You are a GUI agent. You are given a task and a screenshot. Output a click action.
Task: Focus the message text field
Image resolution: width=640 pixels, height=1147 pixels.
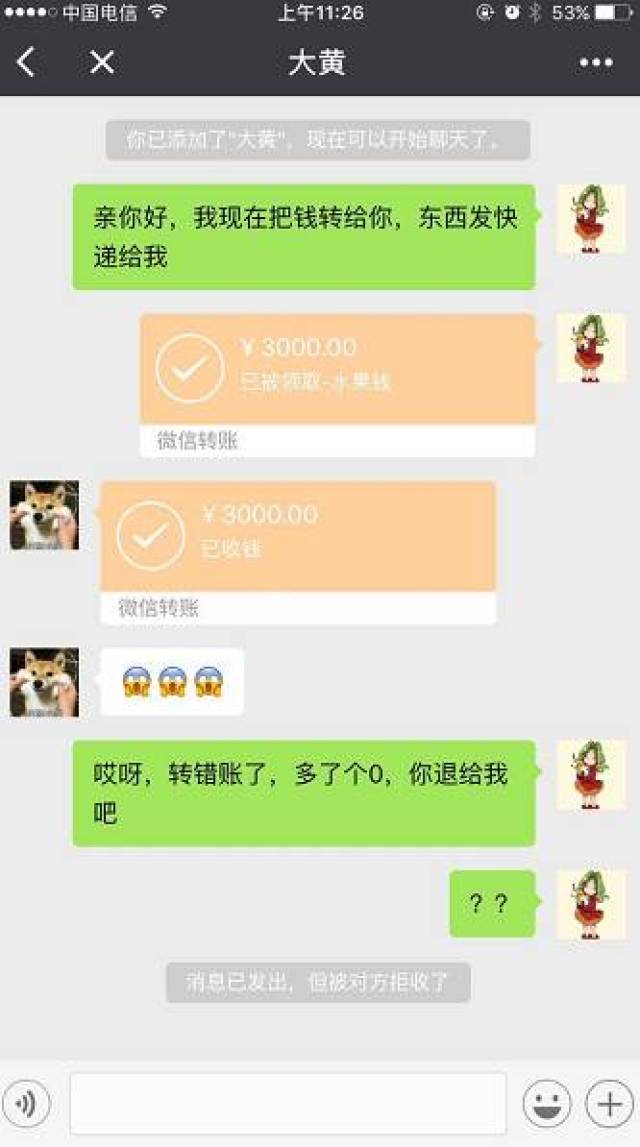click(288, 1104)
